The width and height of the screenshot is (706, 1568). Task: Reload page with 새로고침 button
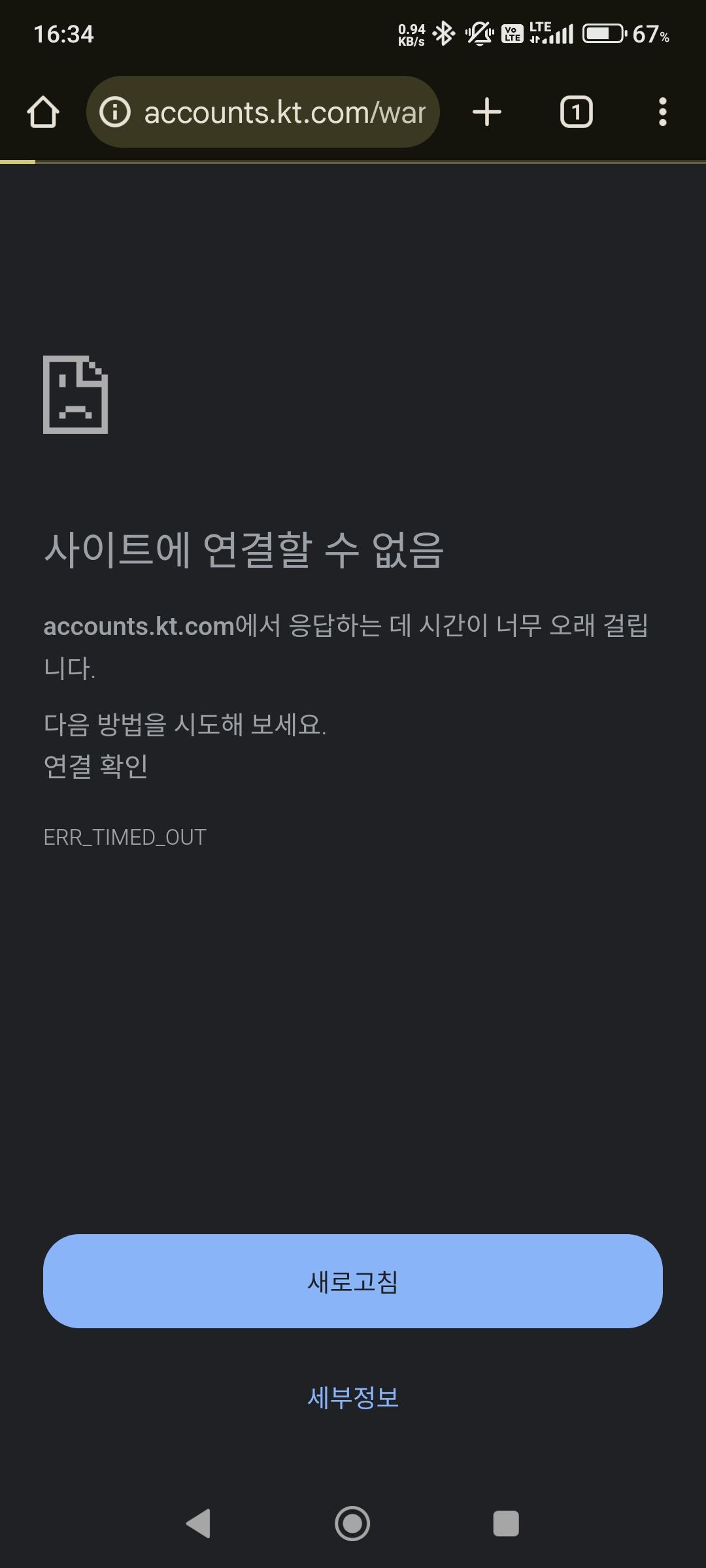coord(353,1282)
